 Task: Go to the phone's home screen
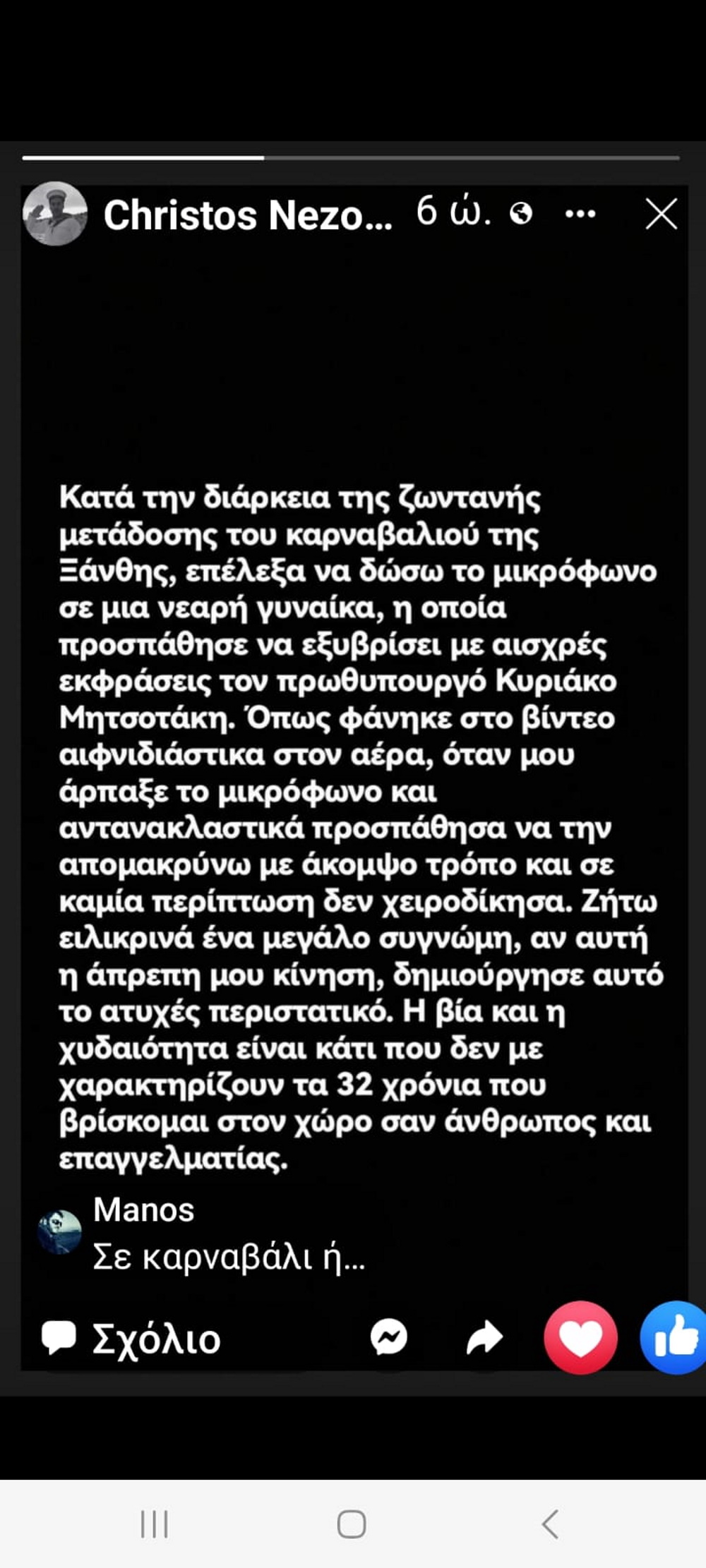coord(352,1524)
